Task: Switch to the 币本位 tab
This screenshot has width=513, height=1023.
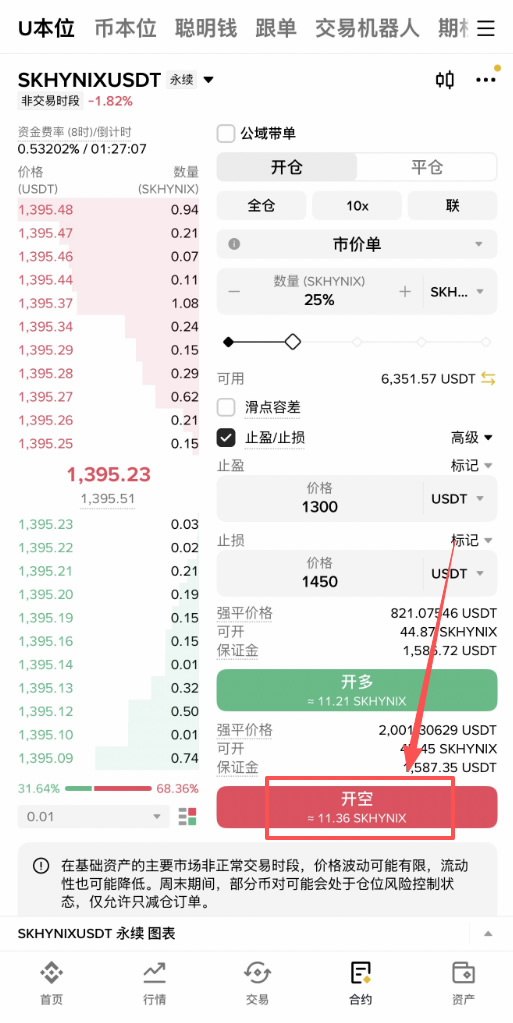Action: click(x=125, y=28)
